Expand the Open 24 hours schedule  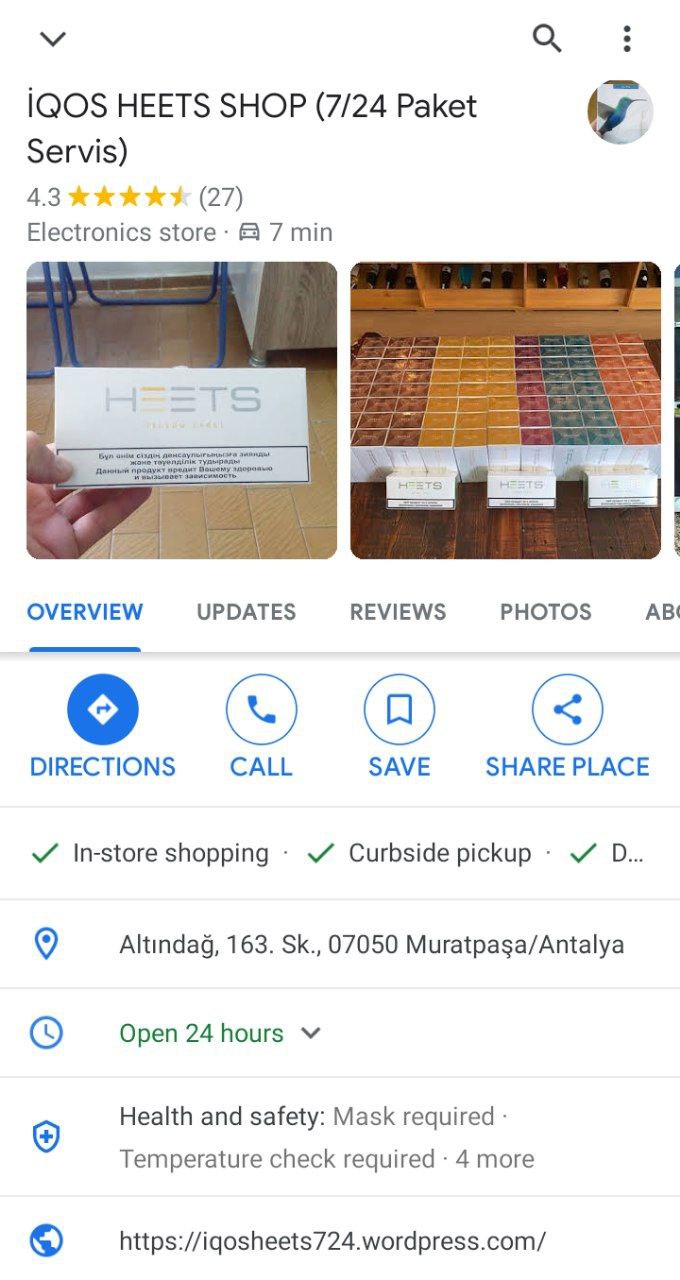pos(340,1033)
